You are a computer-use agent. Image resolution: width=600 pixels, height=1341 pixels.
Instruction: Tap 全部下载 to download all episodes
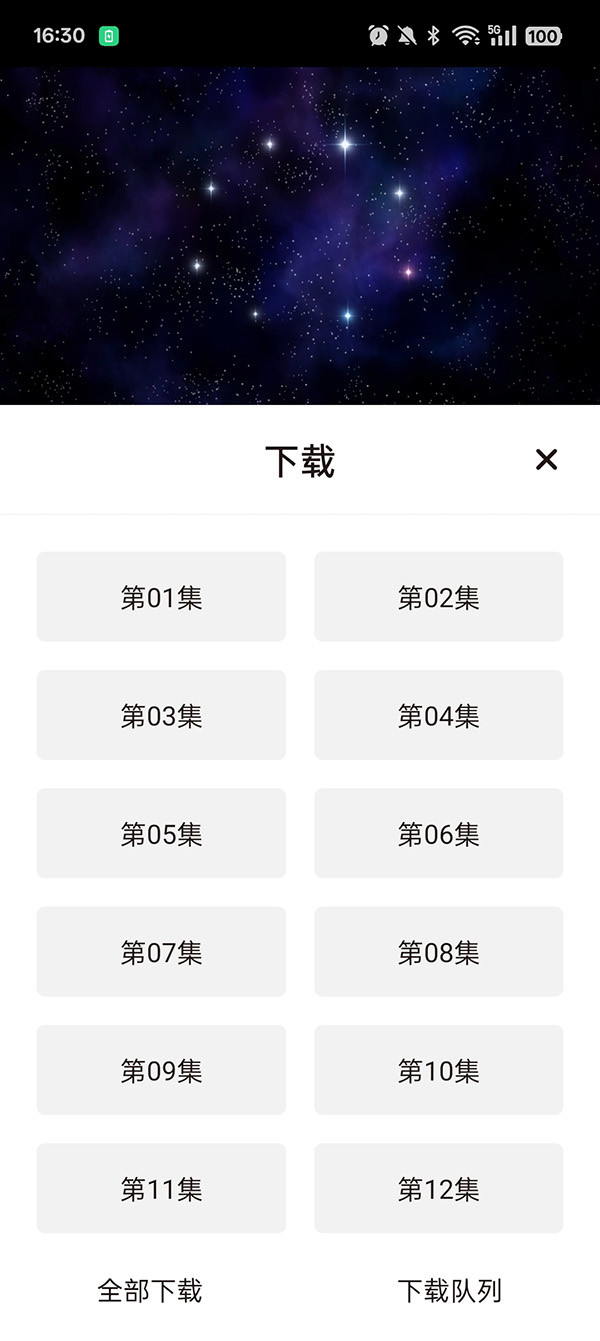150,1290
